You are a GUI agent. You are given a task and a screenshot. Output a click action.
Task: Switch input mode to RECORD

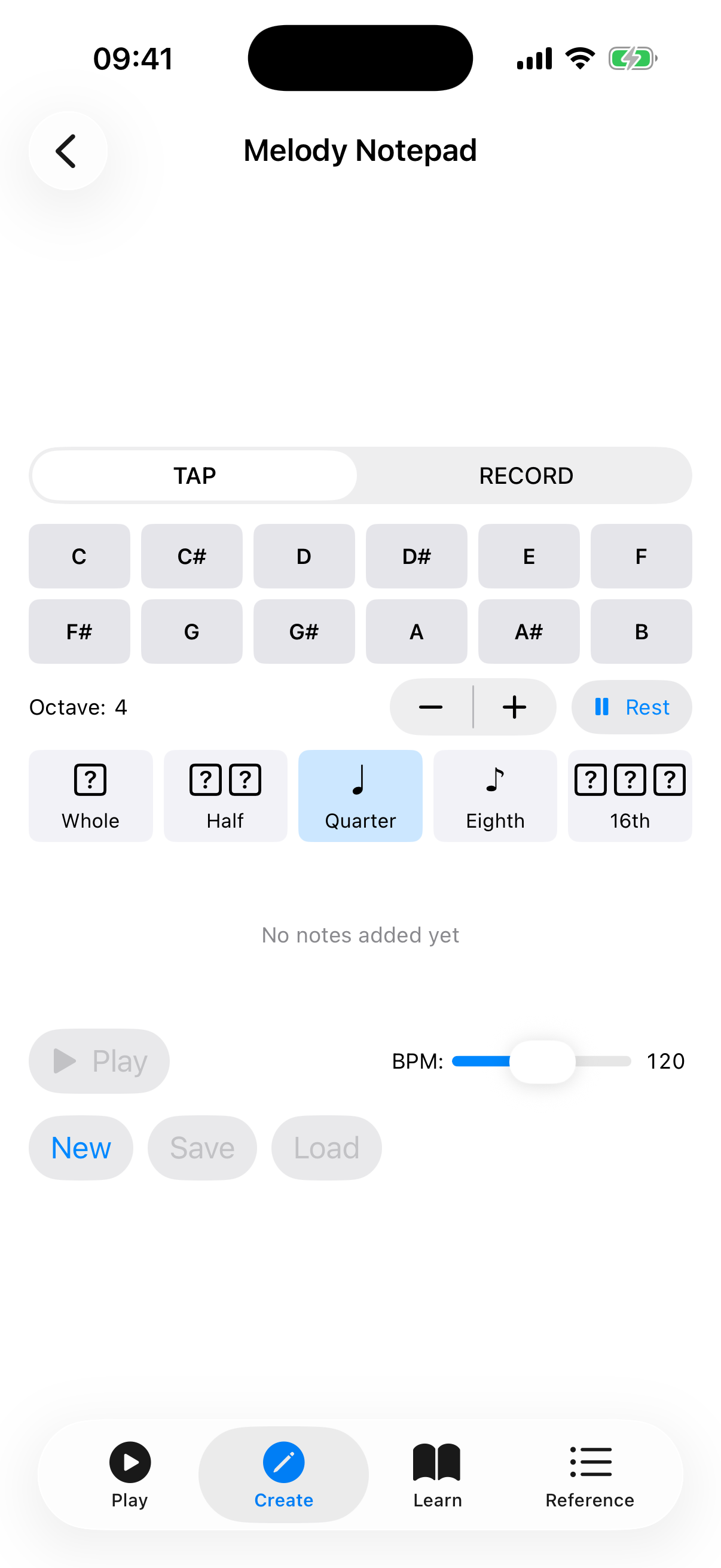point(526,475)
